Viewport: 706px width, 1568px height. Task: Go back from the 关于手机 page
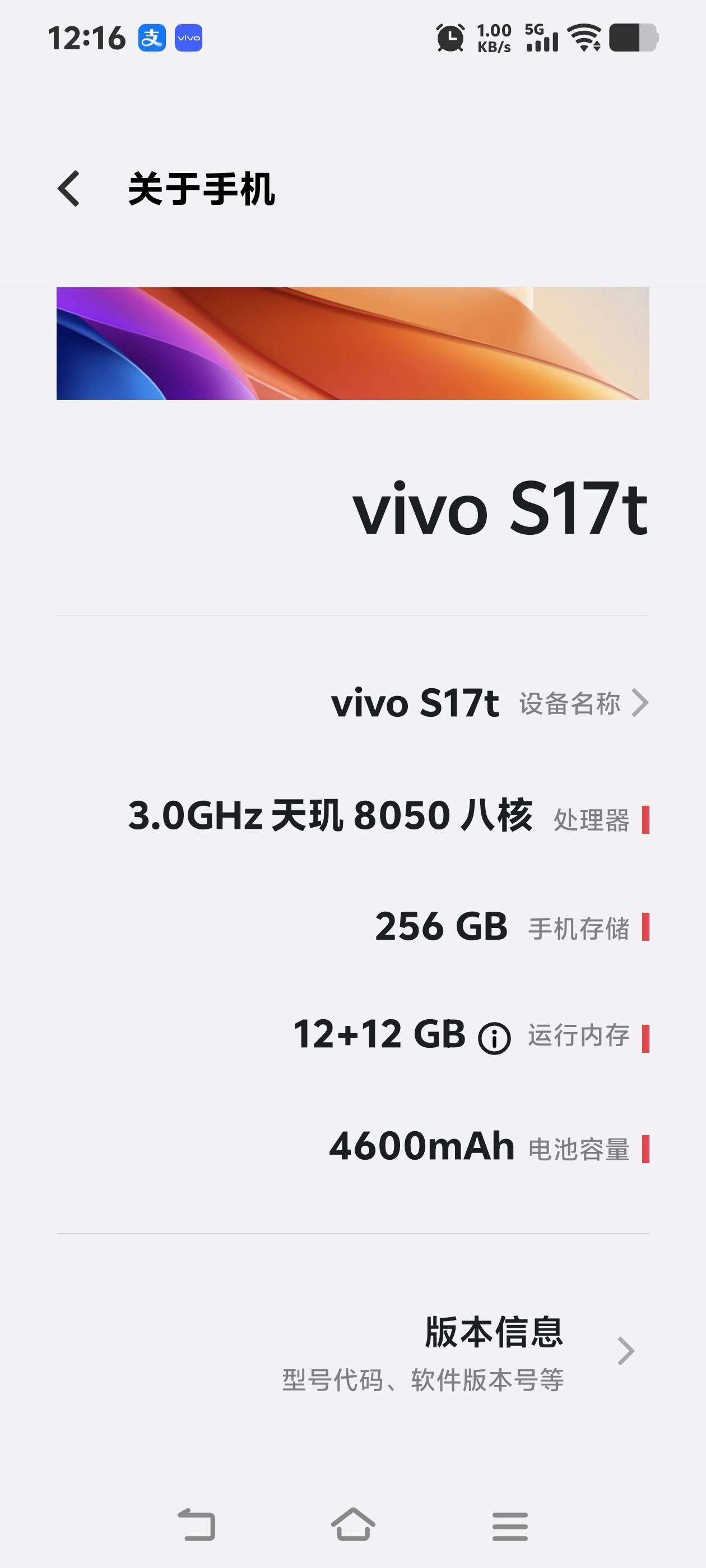[69, 189]
